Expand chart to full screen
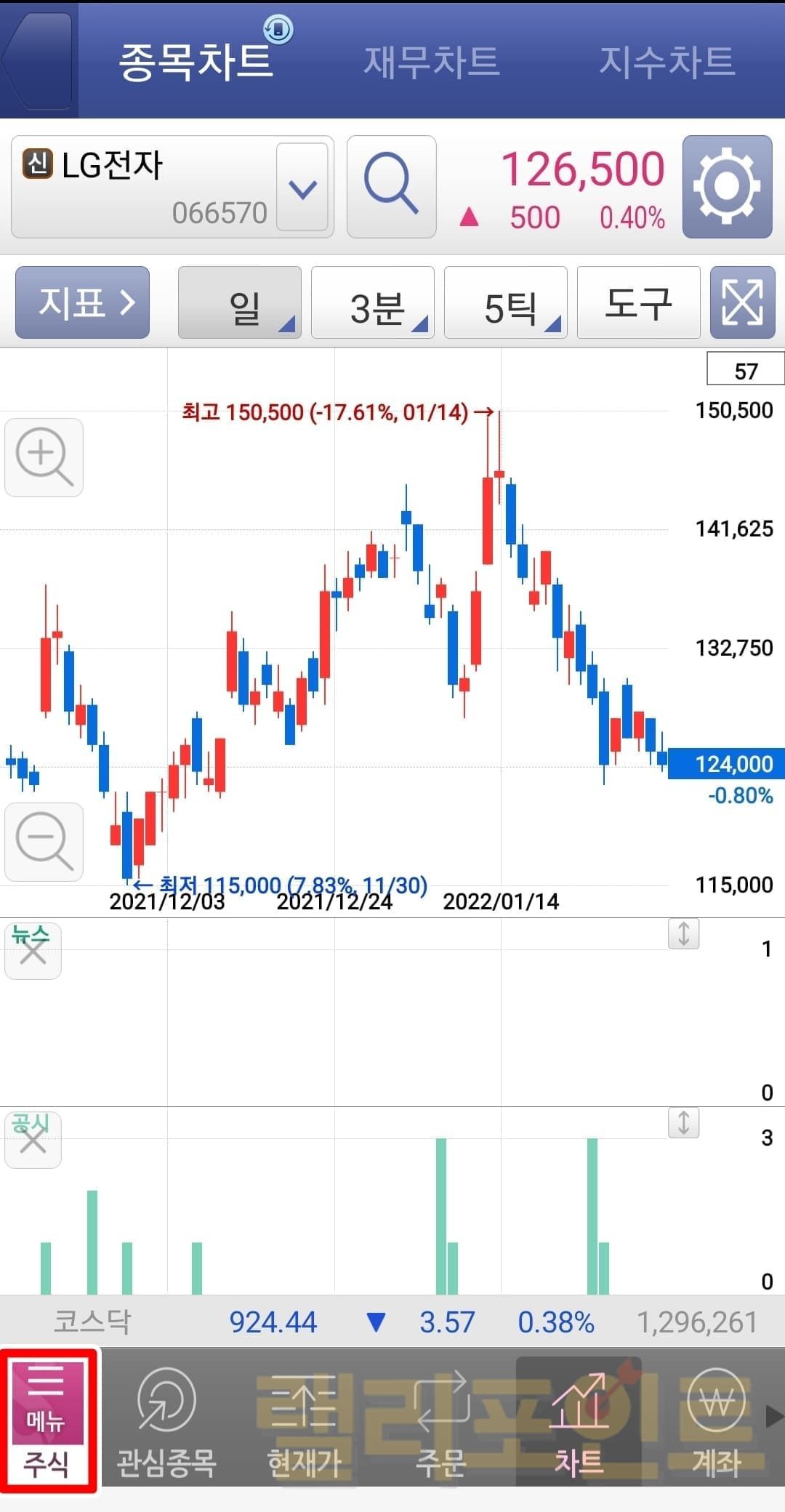 tap(742, 303)
